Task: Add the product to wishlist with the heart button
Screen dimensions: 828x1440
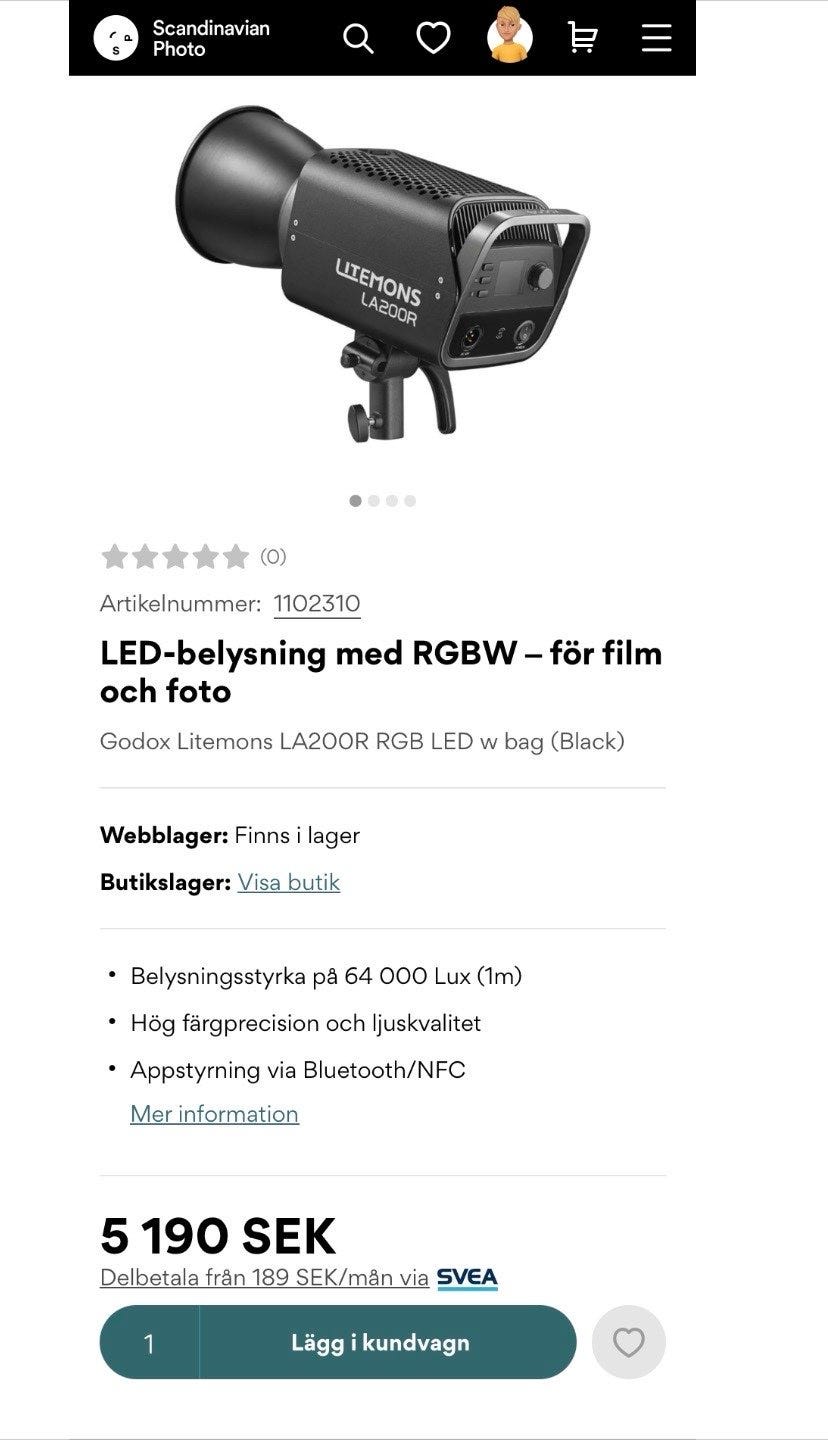Action: [628, 1342]
